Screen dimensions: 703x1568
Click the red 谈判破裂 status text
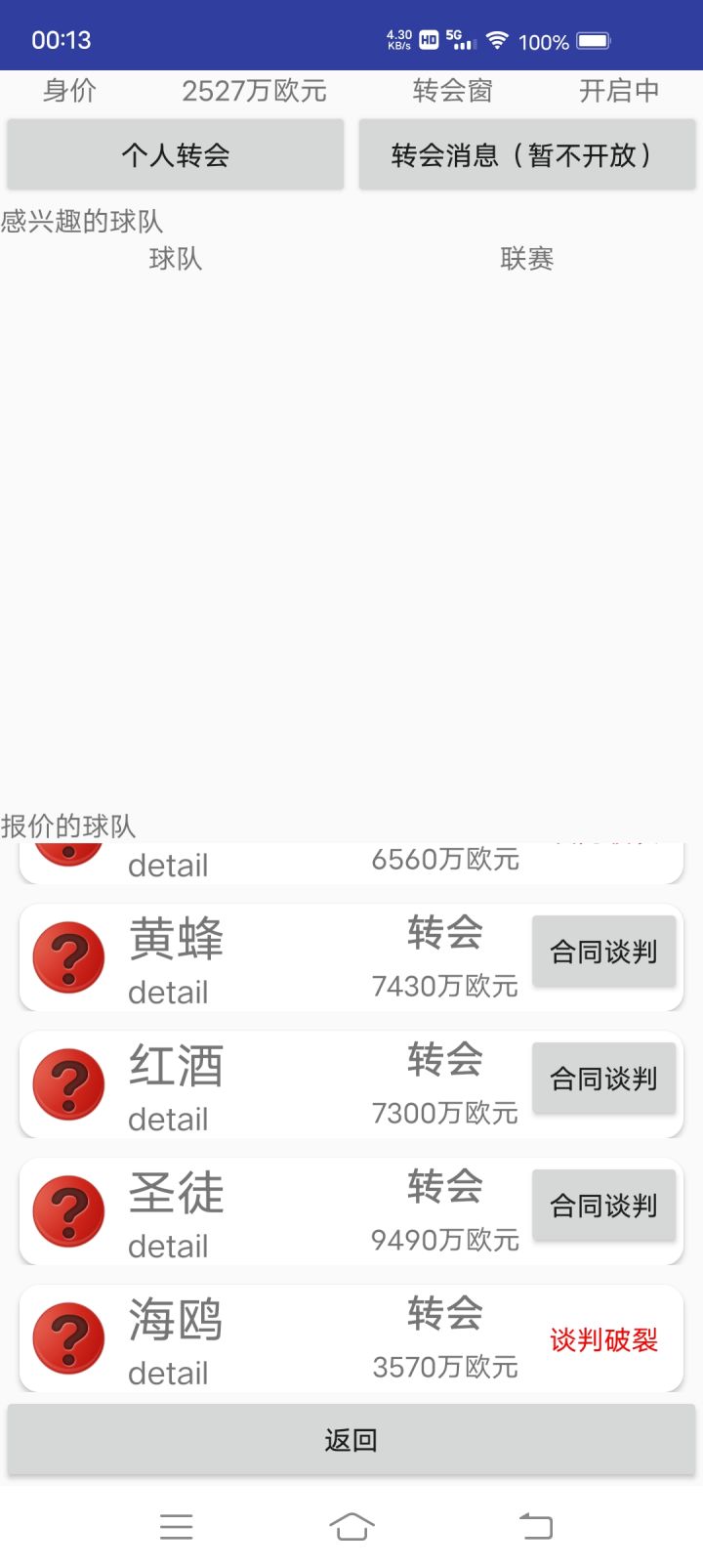coord(604,1338)
